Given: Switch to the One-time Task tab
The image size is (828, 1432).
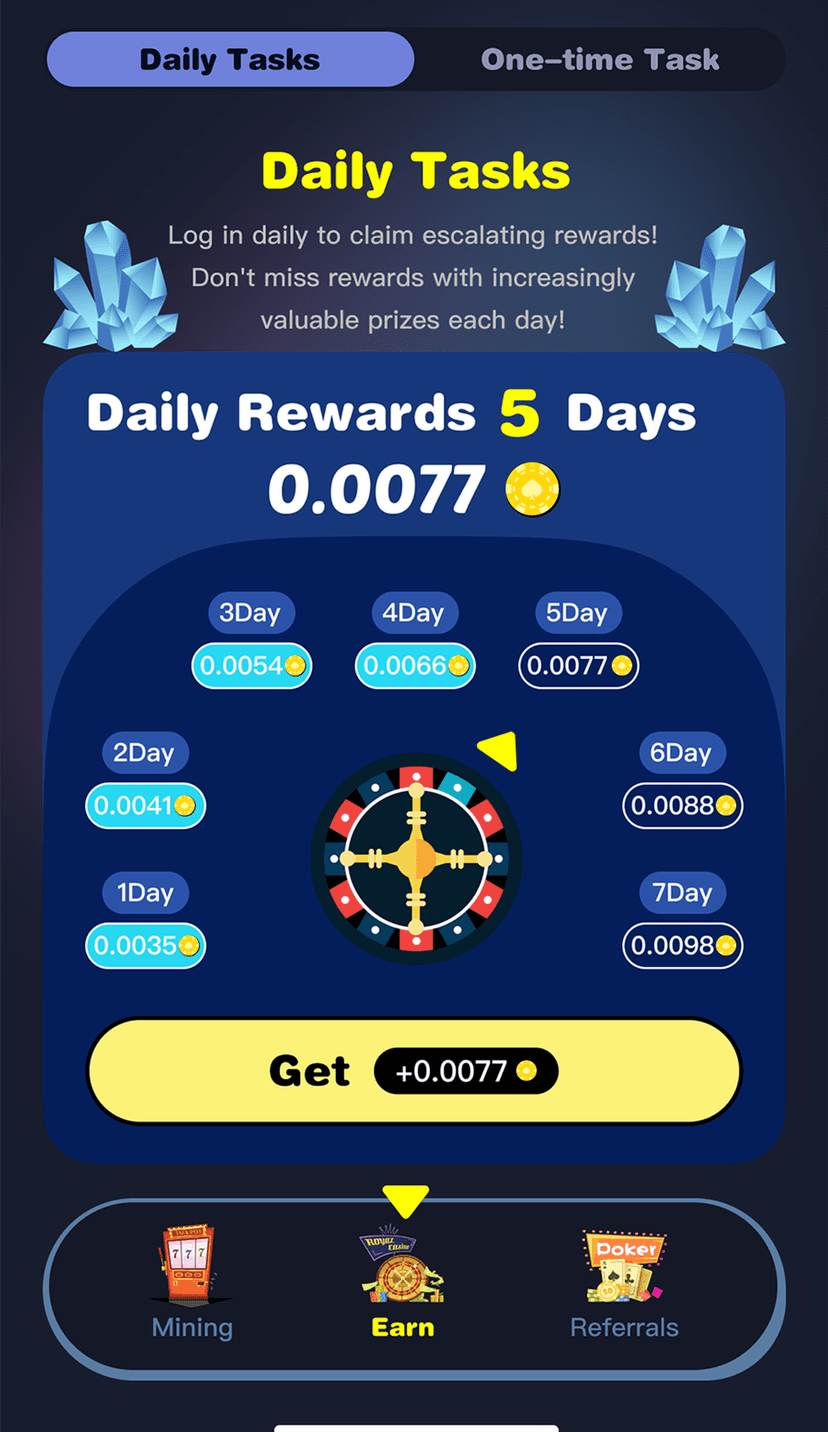Looking at the screenshot, I should (x=599, y=60).
